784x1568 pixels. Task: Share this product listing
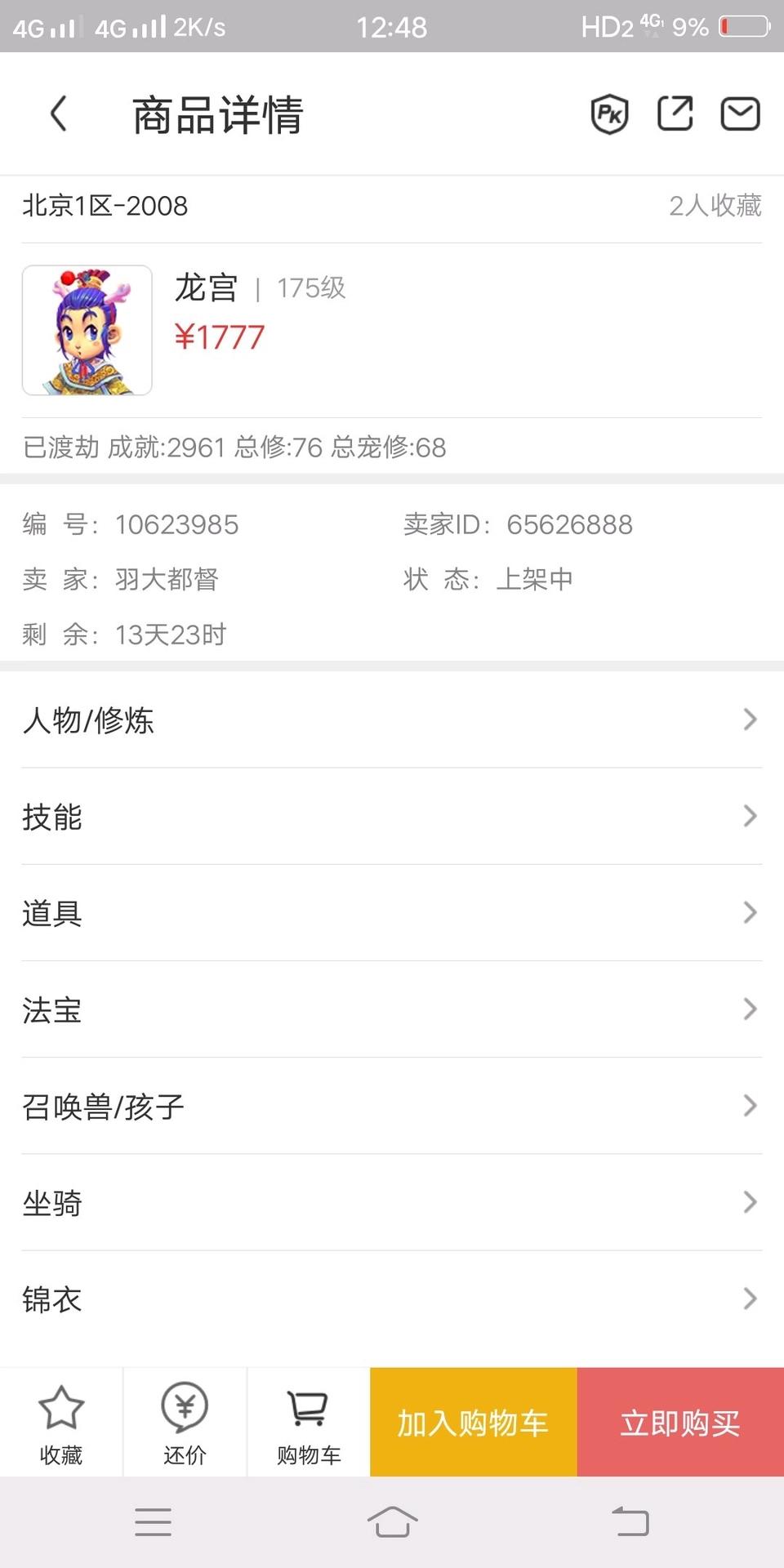(x=675, y=114)
